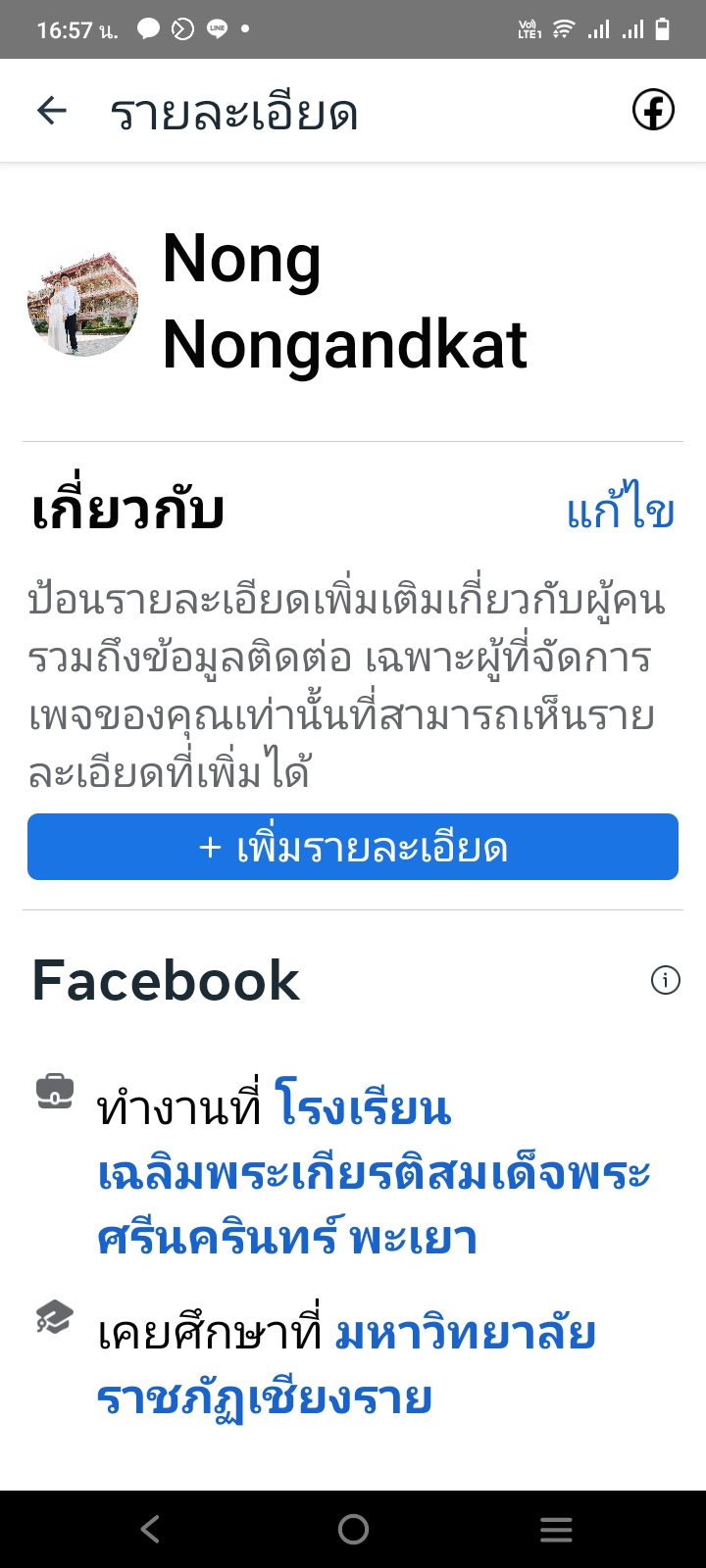706x1568 pixels.
Task: Open recent apps from the navigation bar
Action: click(x=556, y=1529)
